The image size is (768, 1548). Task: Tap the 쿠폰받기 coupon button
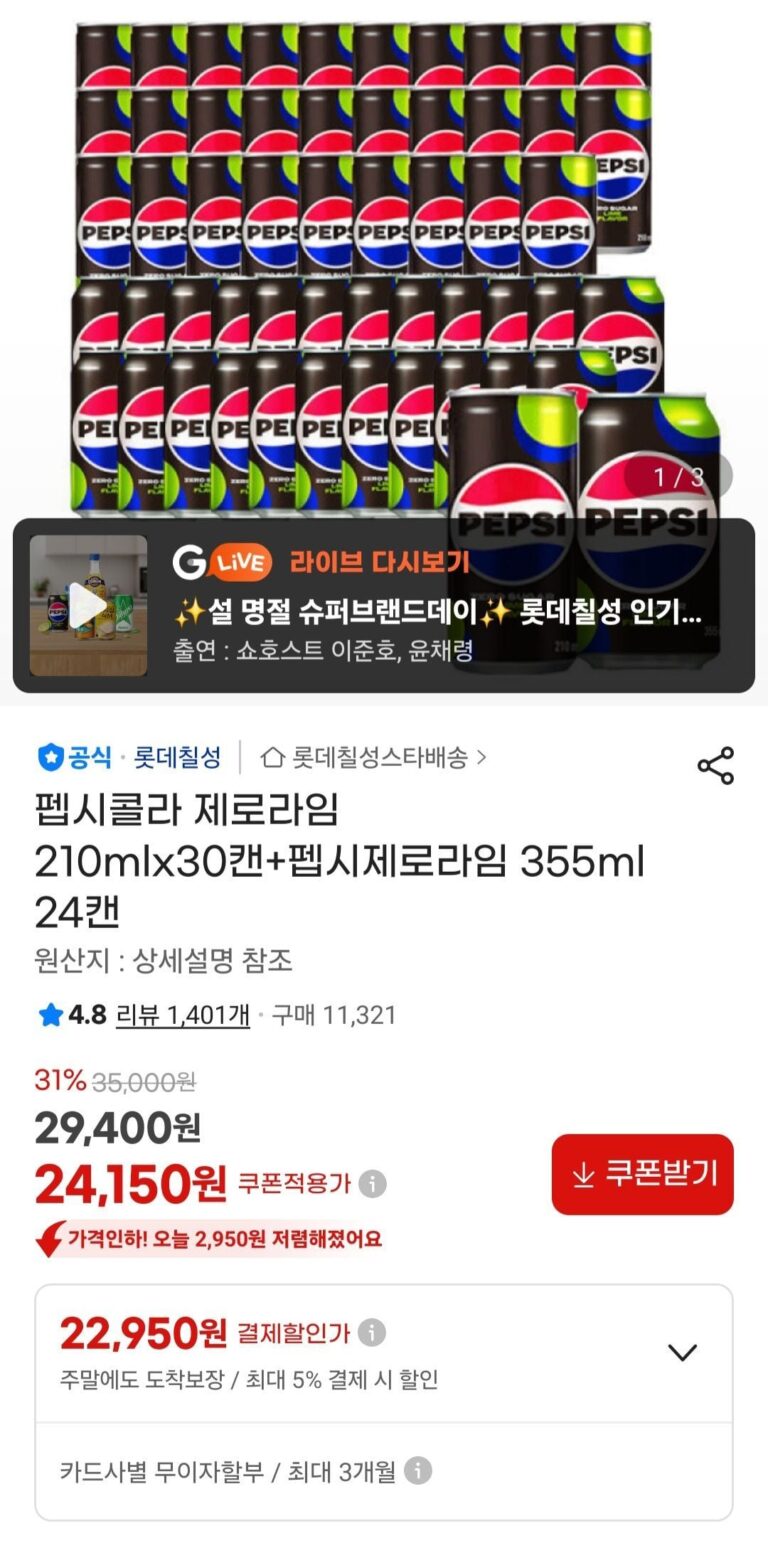(642, 1174)
